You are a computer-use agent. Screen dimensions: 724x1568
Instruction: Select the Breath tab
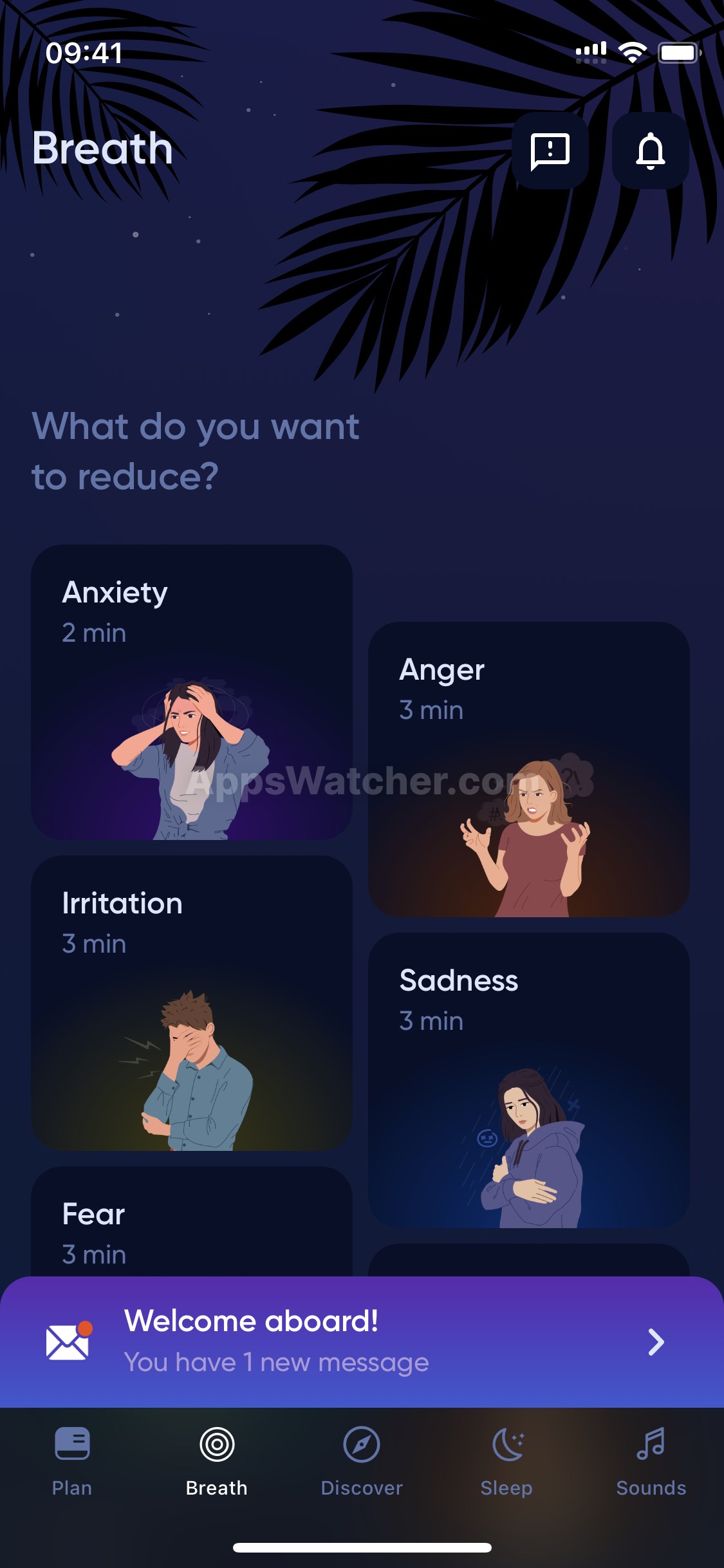[217, 1461]
